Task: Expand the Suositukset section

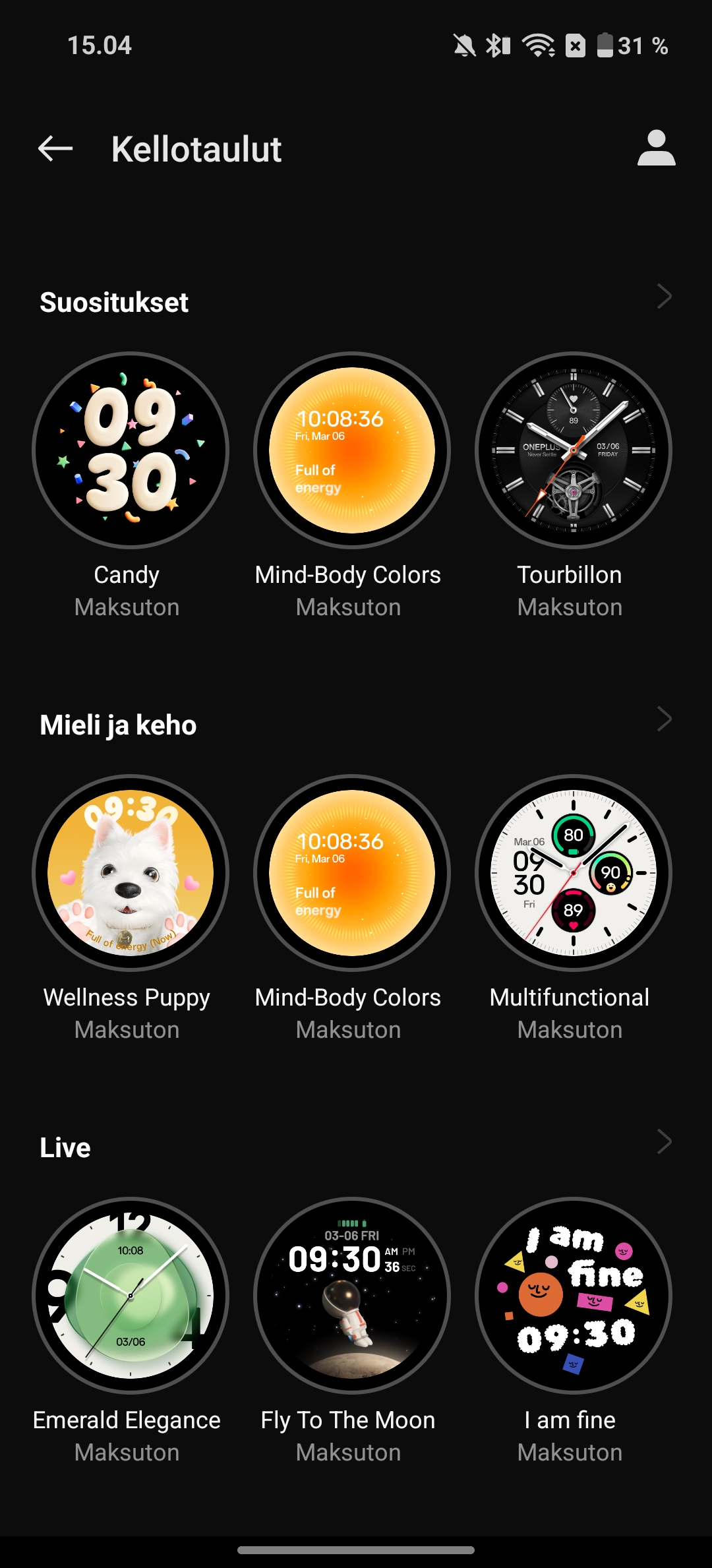Action: [x=665, y=297]
